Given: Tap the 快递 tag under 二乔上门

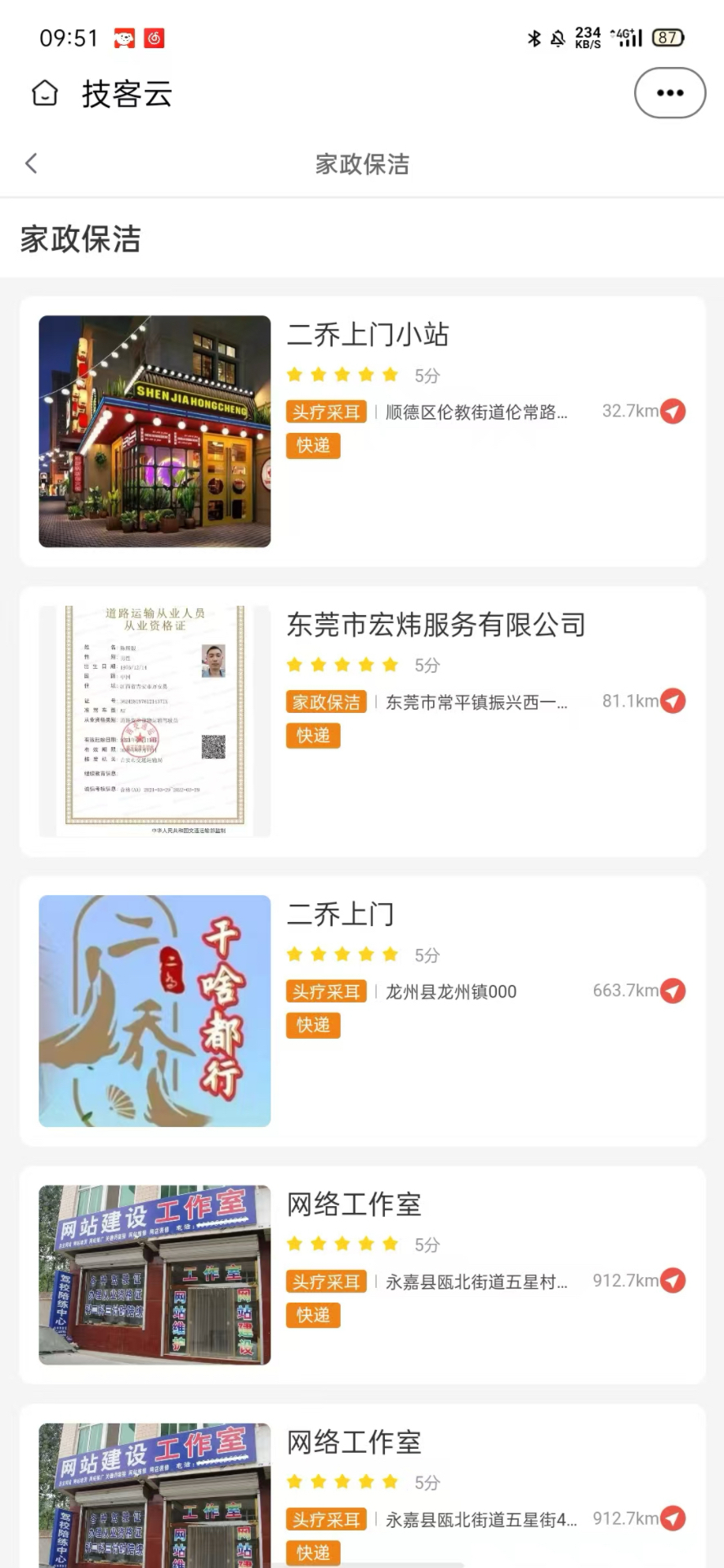Looking at the screenshot, I should coord(312,1025).
